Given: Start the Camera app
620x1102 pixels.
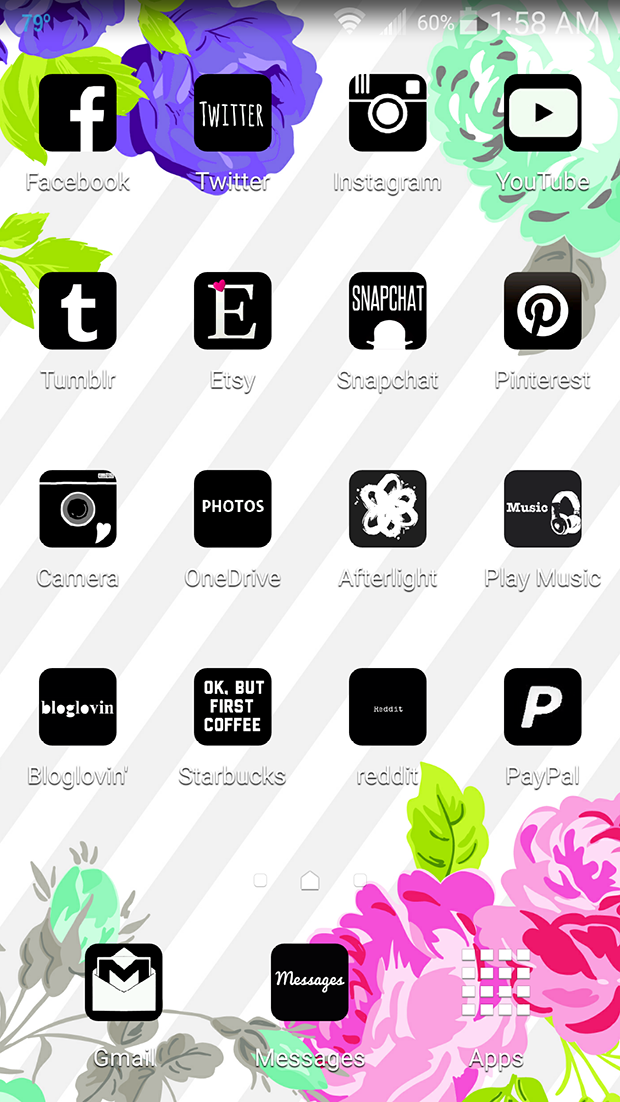Looking at the screenshot, I should click(x=78, y=509).
